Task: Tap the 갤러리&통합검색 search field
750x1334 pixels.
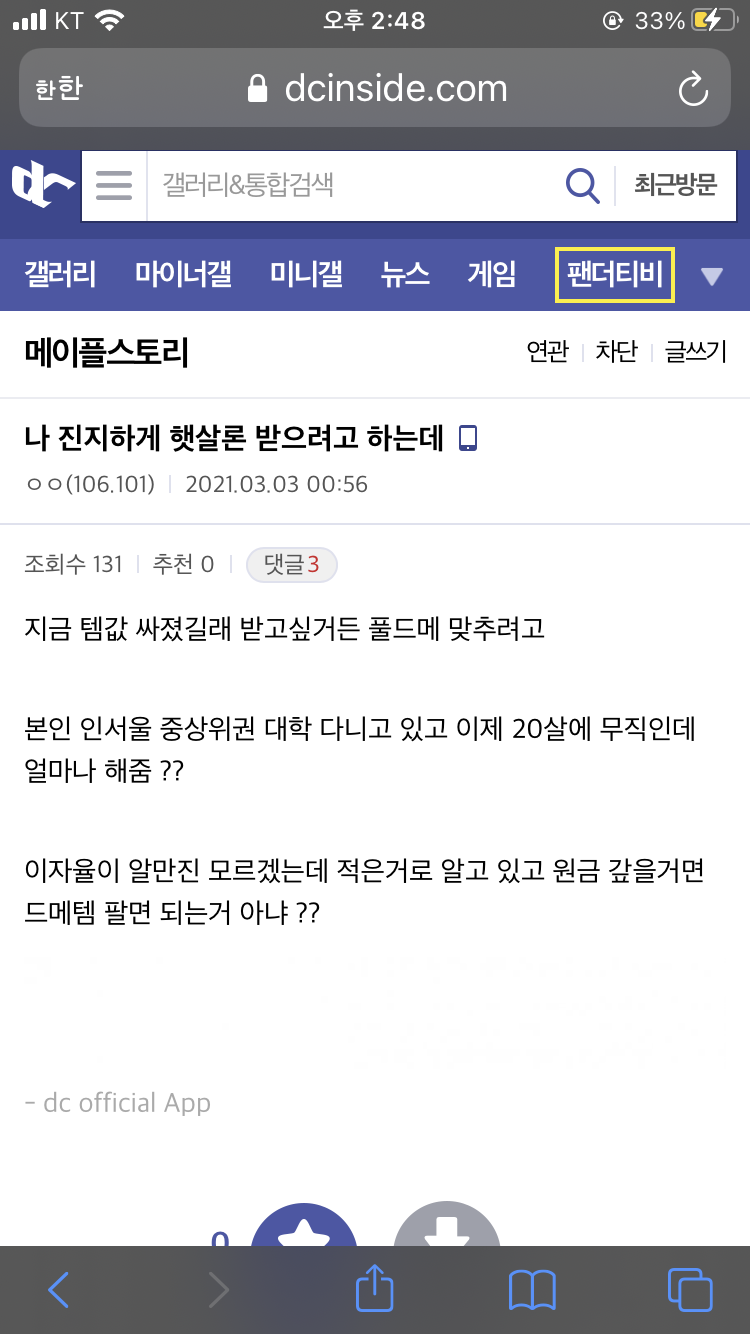Action: [x=350, y=185]
